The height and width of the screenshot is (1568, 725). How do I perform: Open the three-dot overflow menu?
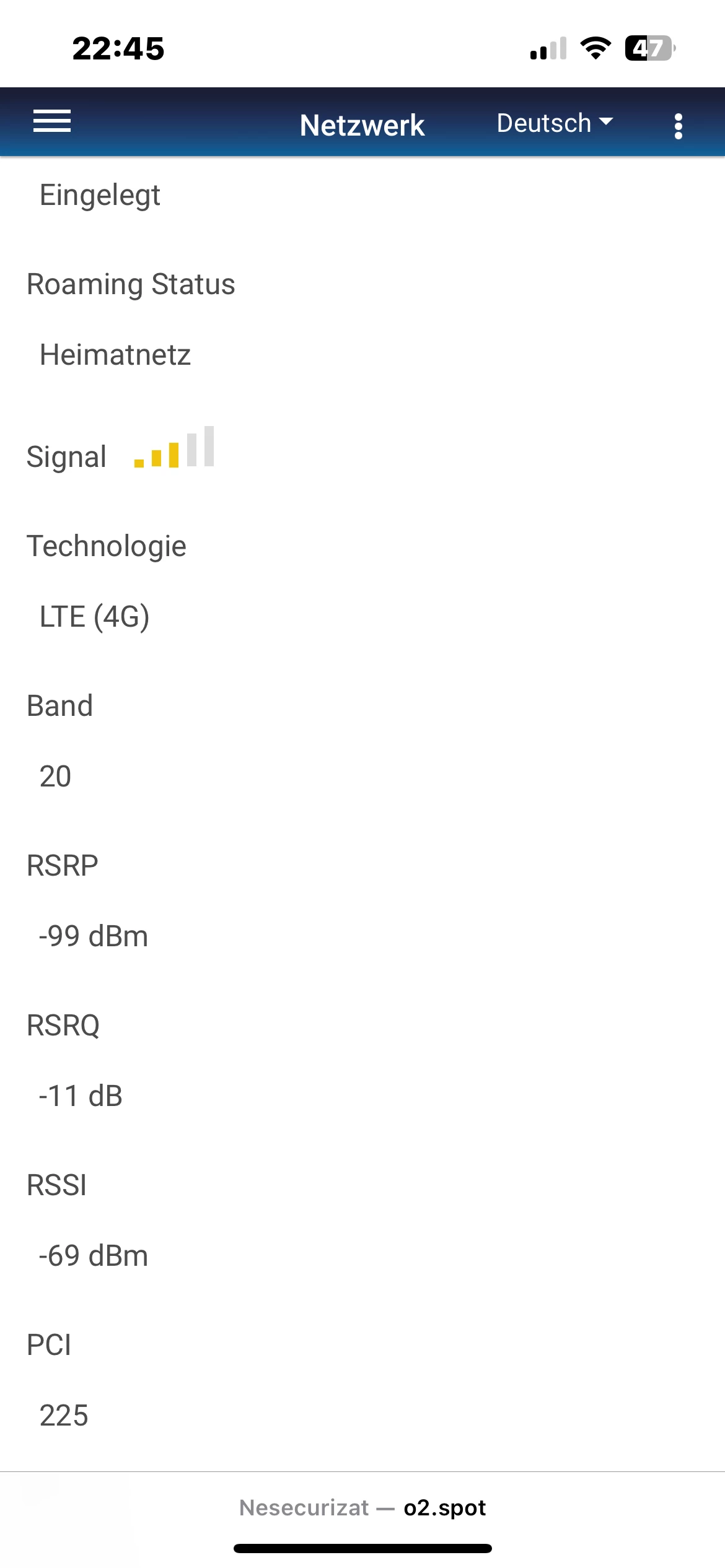click(679, 126)
